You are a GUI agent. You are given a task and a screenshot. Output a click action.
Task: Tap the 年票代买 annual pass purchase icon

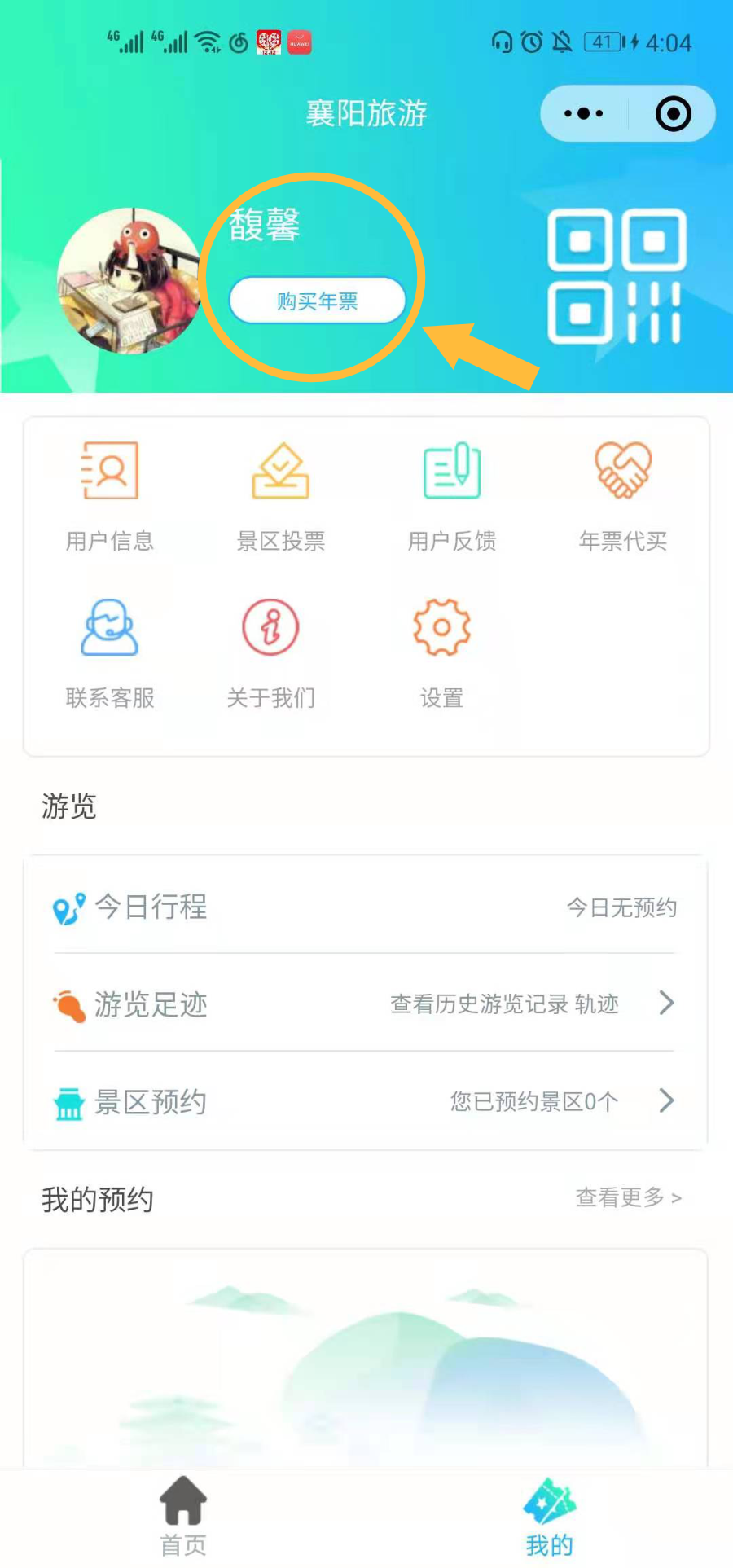click(x=621, y=468)
